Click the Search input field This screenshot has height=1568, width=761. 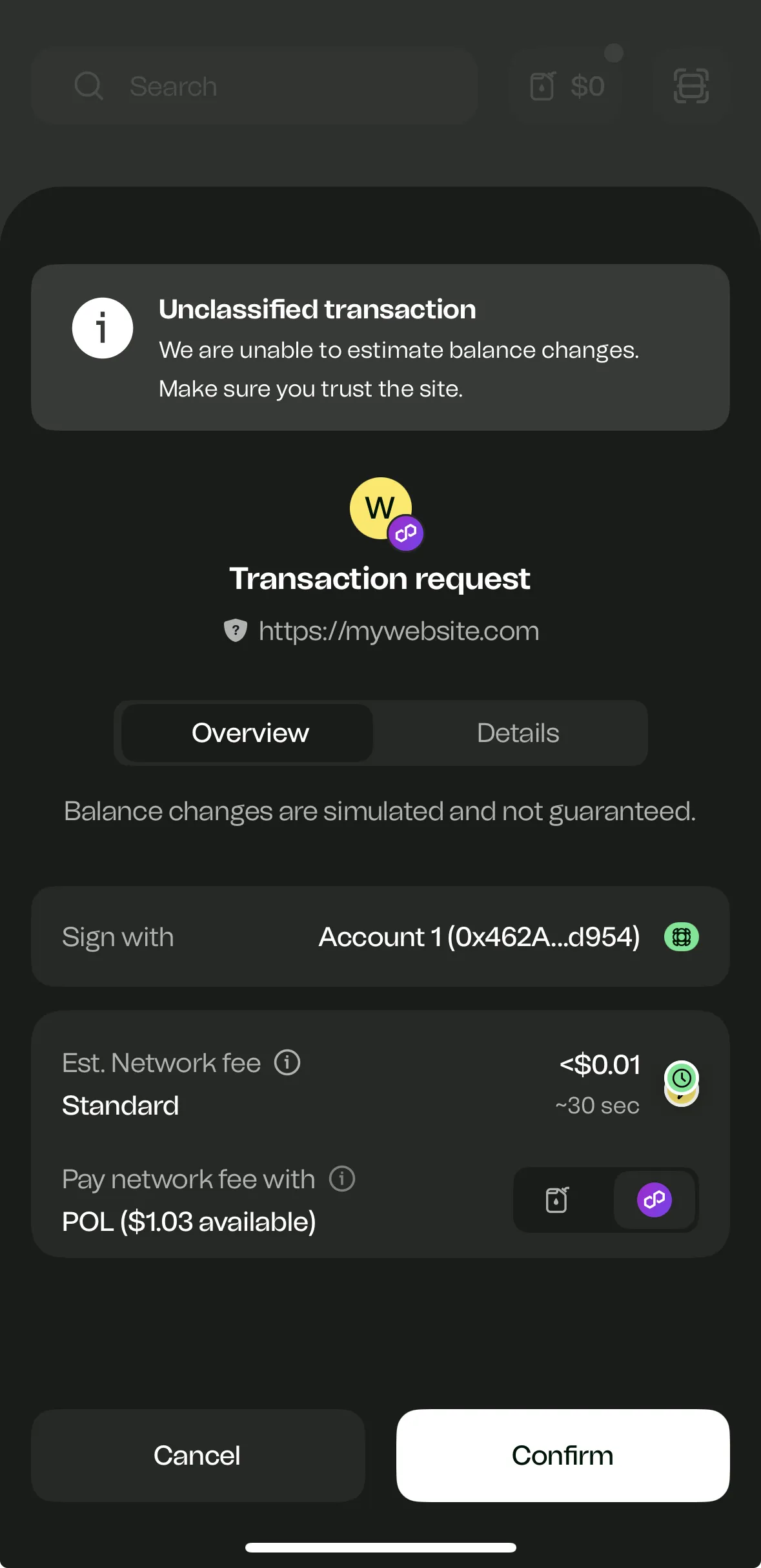(254, 85)
